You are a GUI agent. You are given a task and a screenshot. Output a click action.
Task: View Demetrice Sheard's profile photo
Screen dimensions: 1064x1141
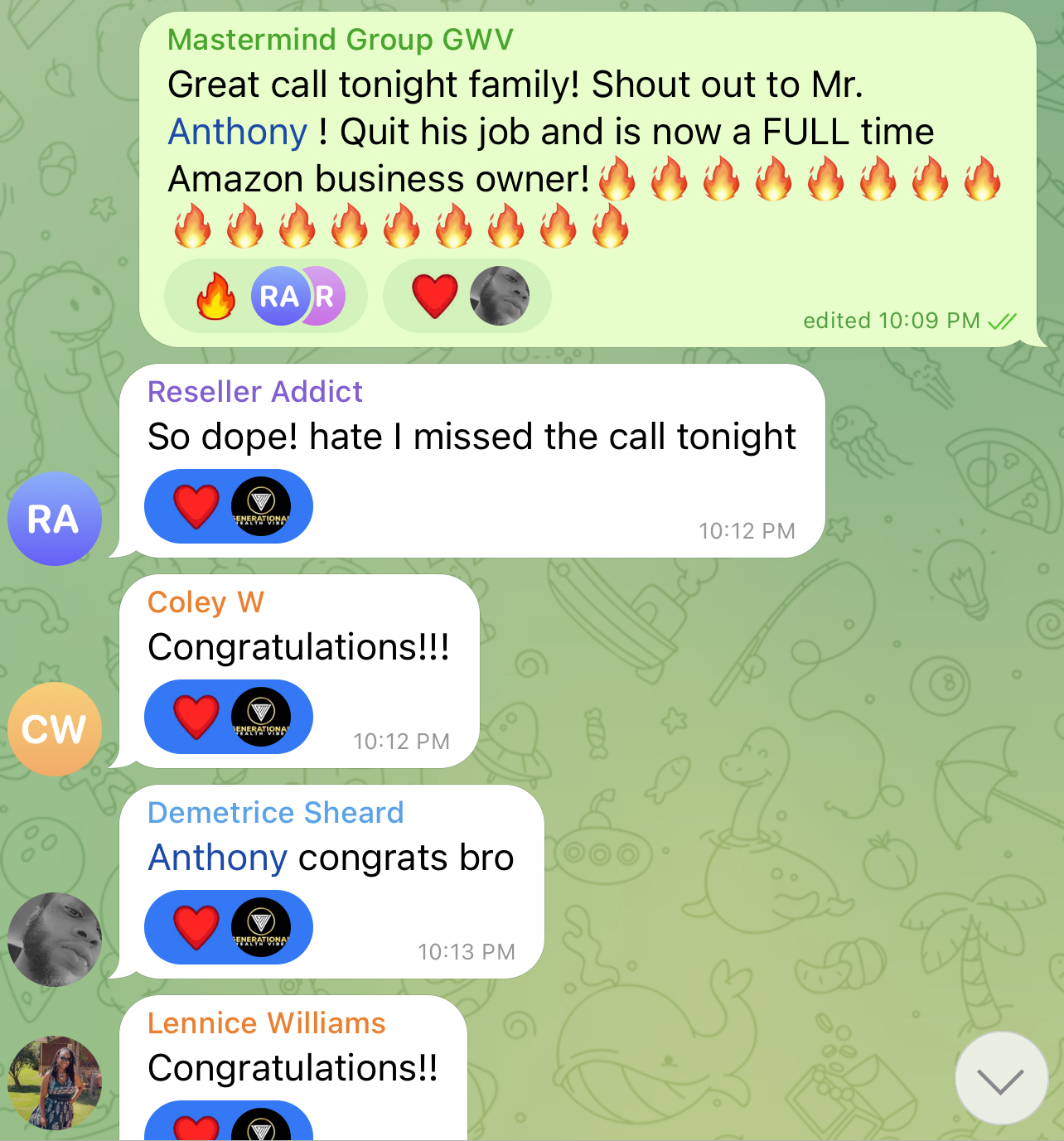55,940
